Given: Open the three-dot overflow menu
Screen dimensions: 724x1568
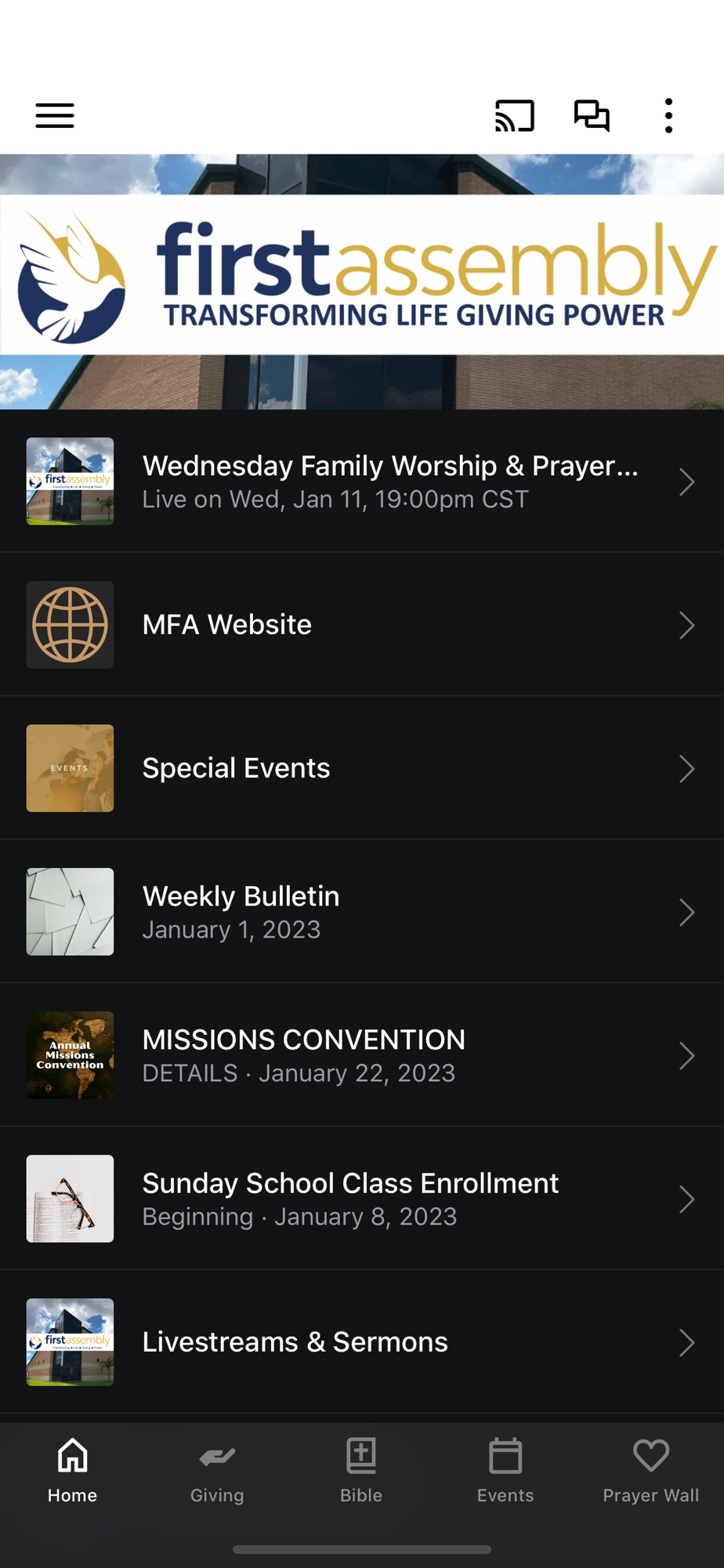Looking at the screenshot, I should [x=668, y=116].
